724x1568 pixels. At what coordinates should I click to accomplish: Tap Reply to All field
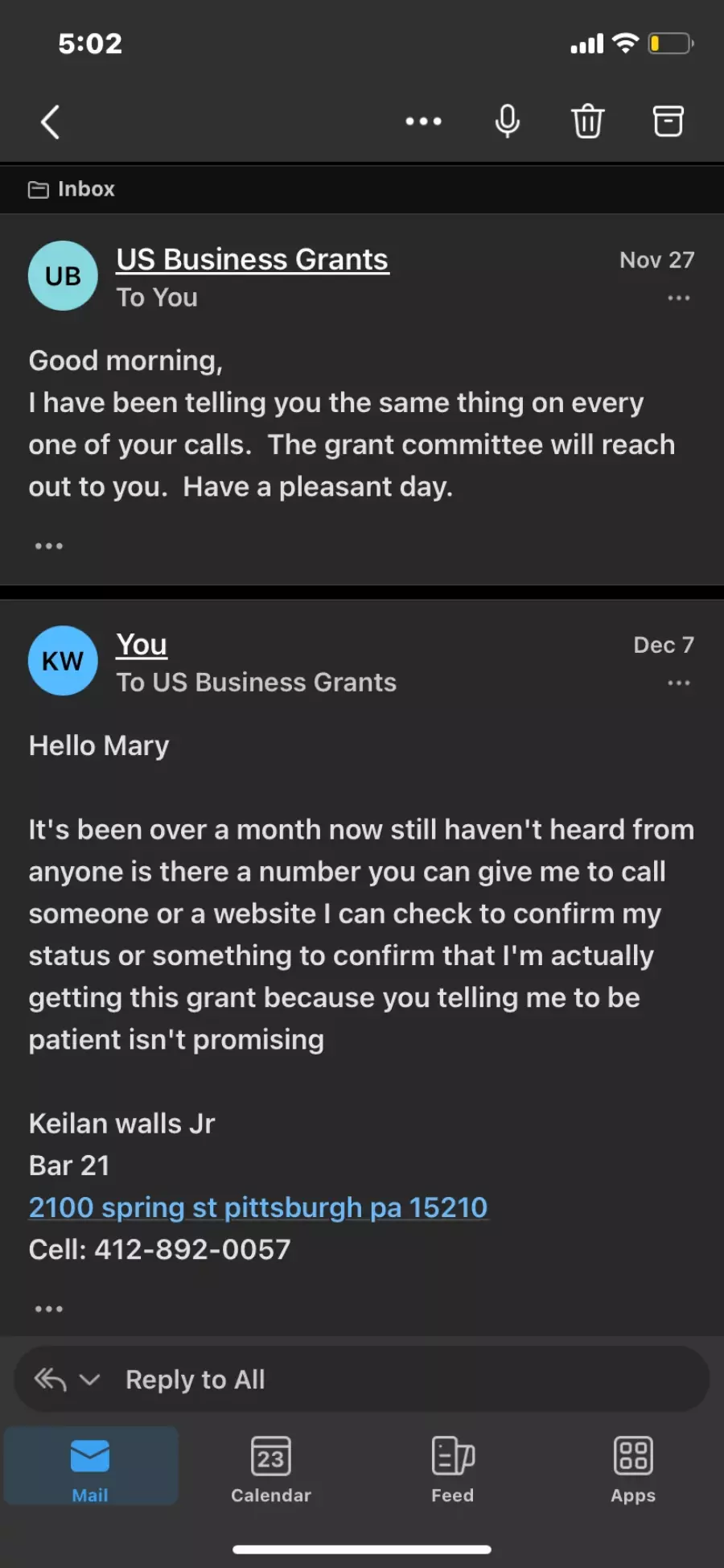point(362,1379)
